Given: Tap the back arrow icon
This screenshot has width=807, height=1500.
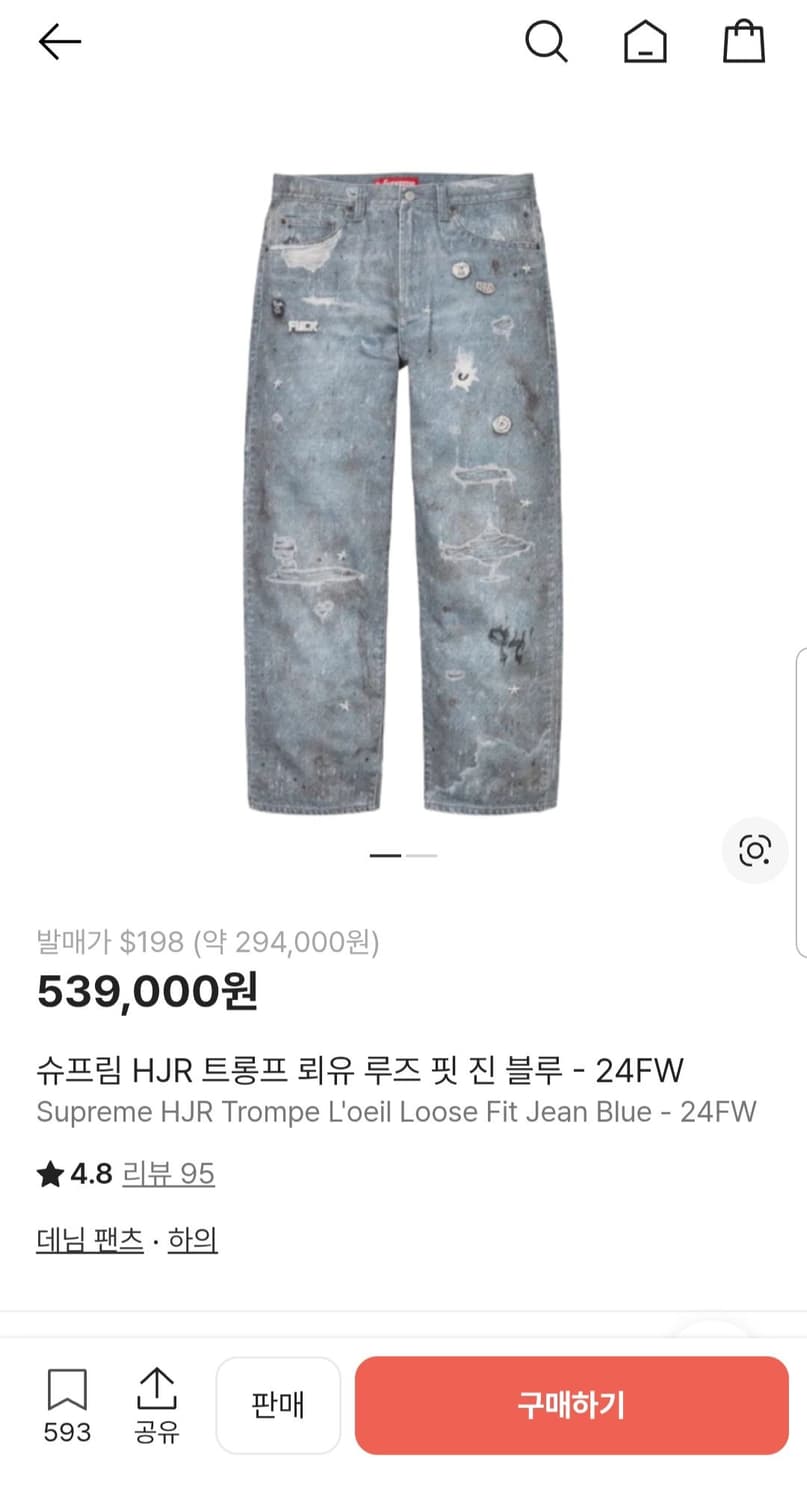Looking at the screenshot, I should [x=60, y=42].
